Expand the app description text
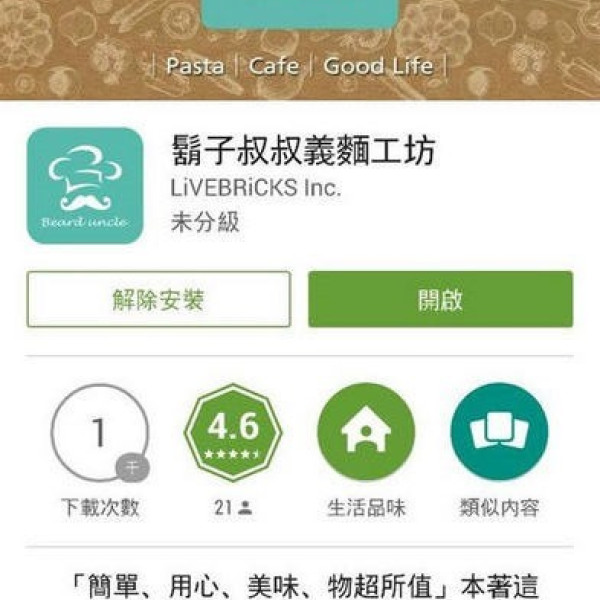 [300, 582]
